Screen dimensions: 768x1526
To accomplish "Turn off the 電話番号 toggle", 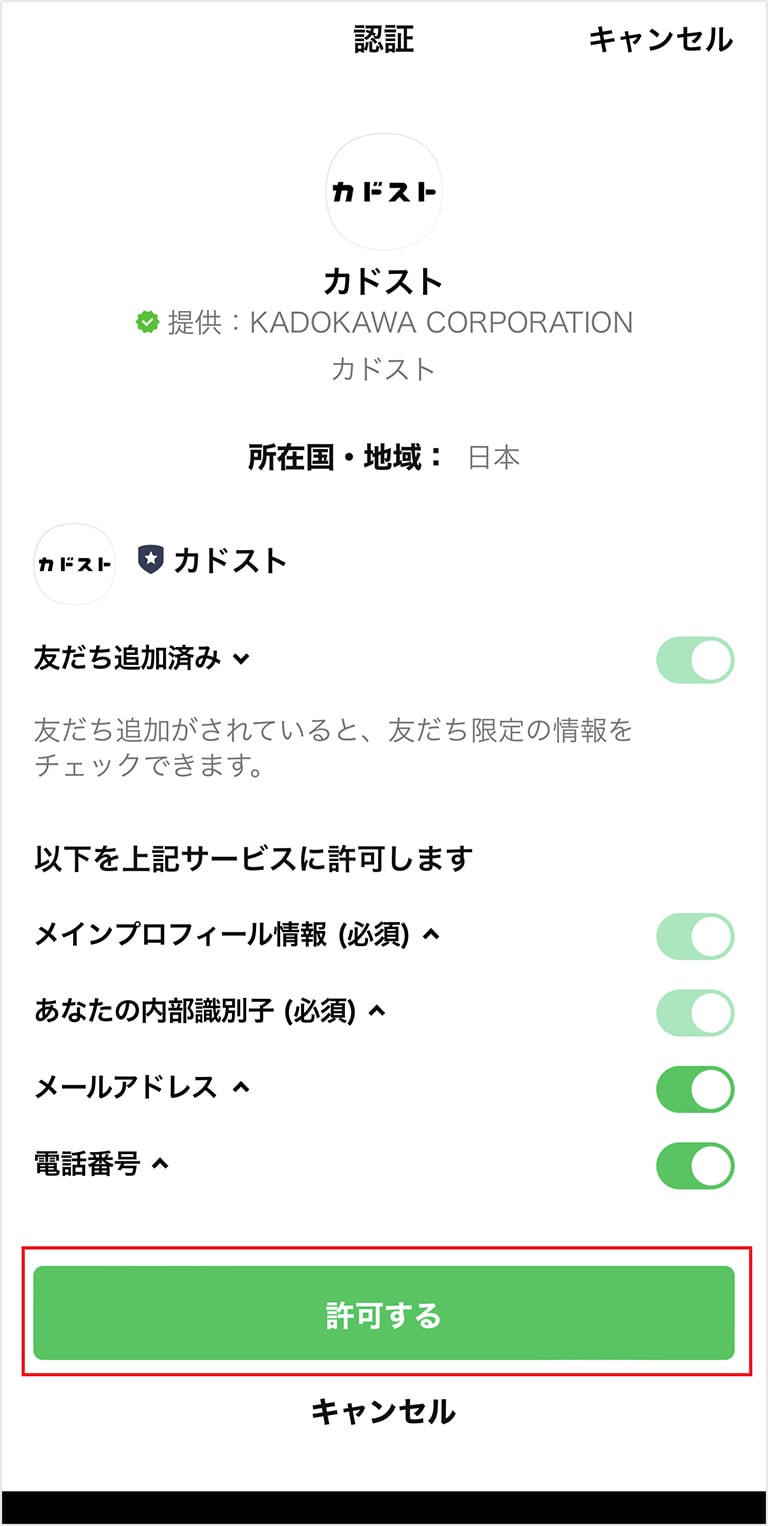I will [x=694, y=1164].
